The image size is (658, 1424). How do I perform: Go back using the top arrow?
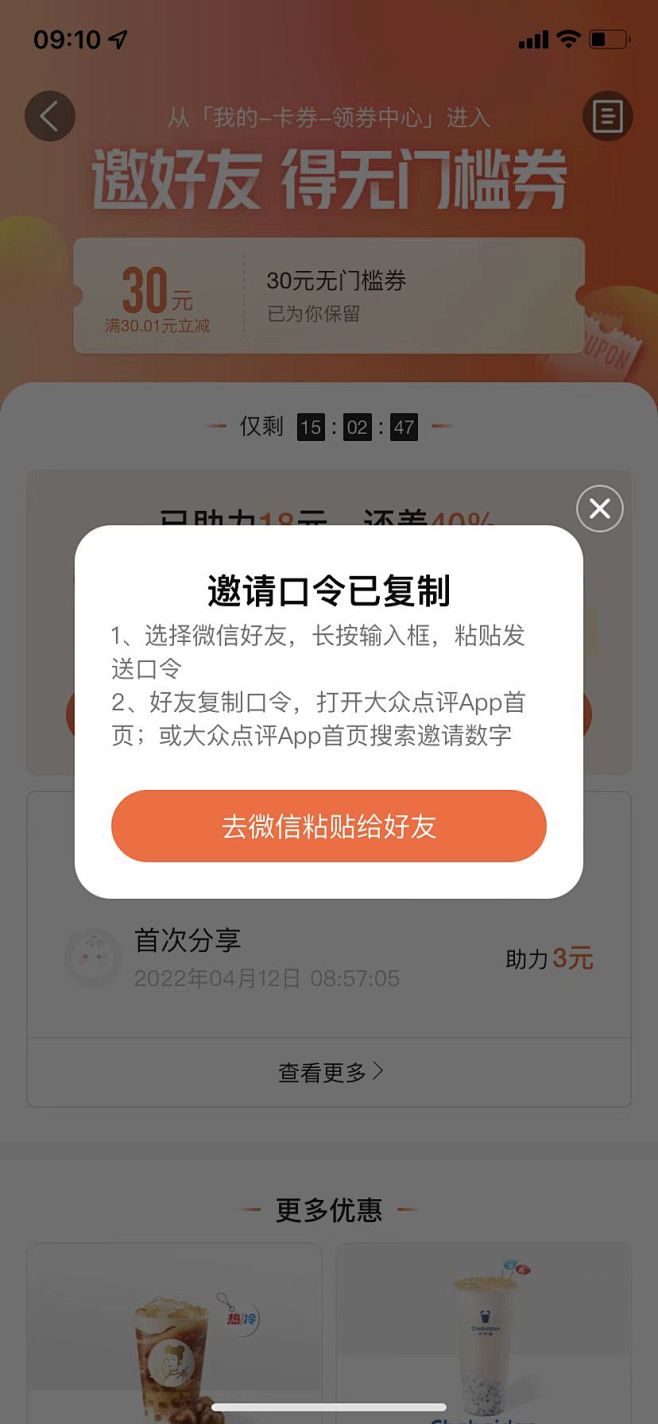[x=49, y=116]
